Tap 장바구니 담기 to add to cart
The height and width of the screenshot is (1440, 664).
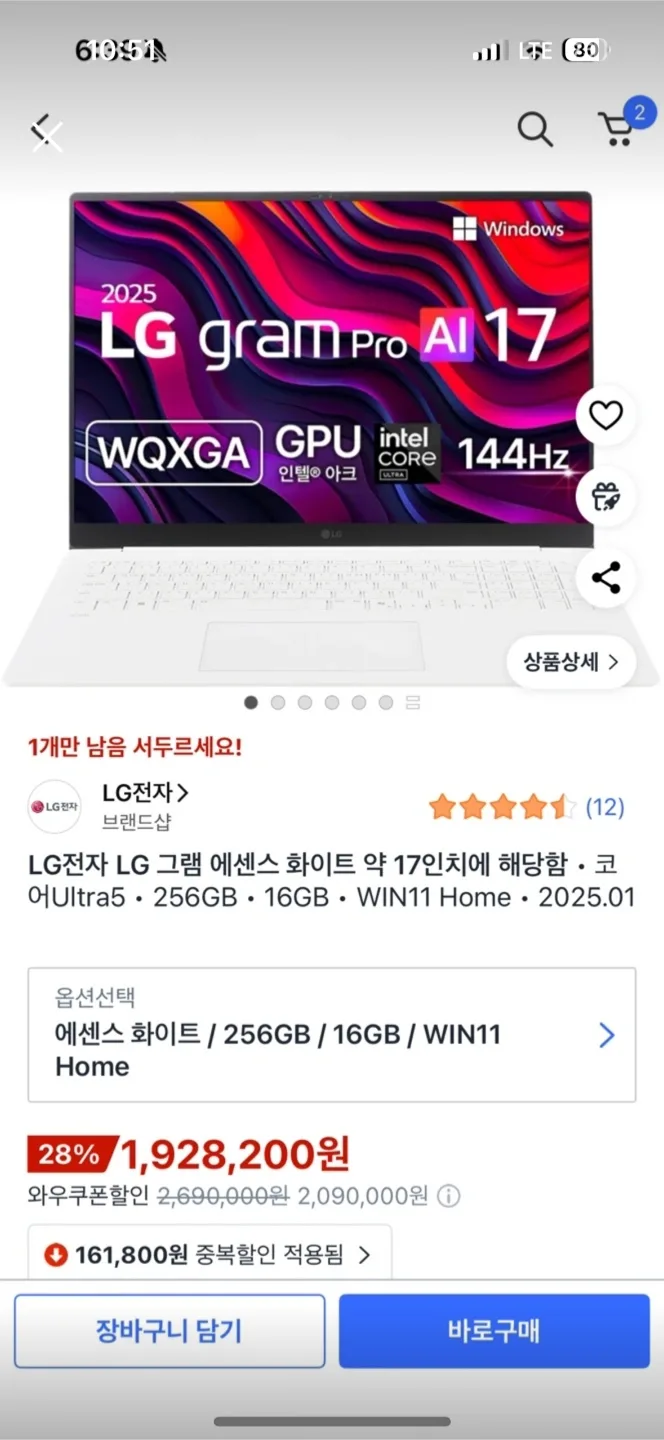click(x=169, y=1331)
